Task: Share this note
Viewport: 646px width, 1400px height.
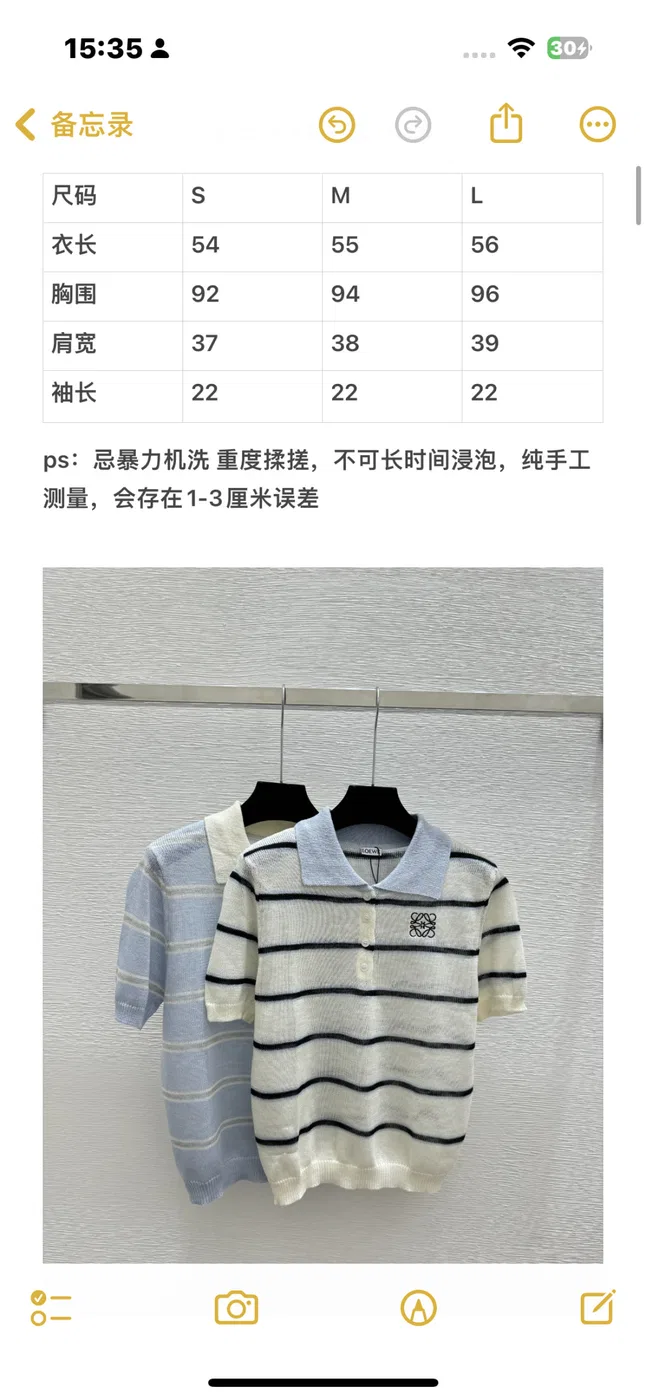Action: pos(507,124)
